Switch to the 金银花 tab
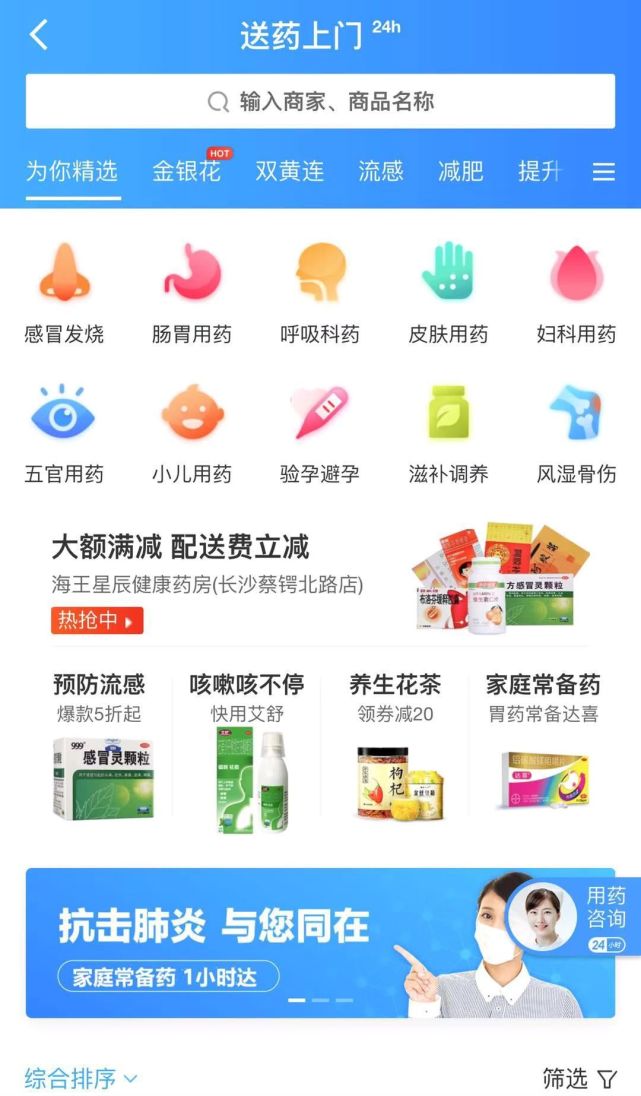641x1096 pixels. (186, 171)
